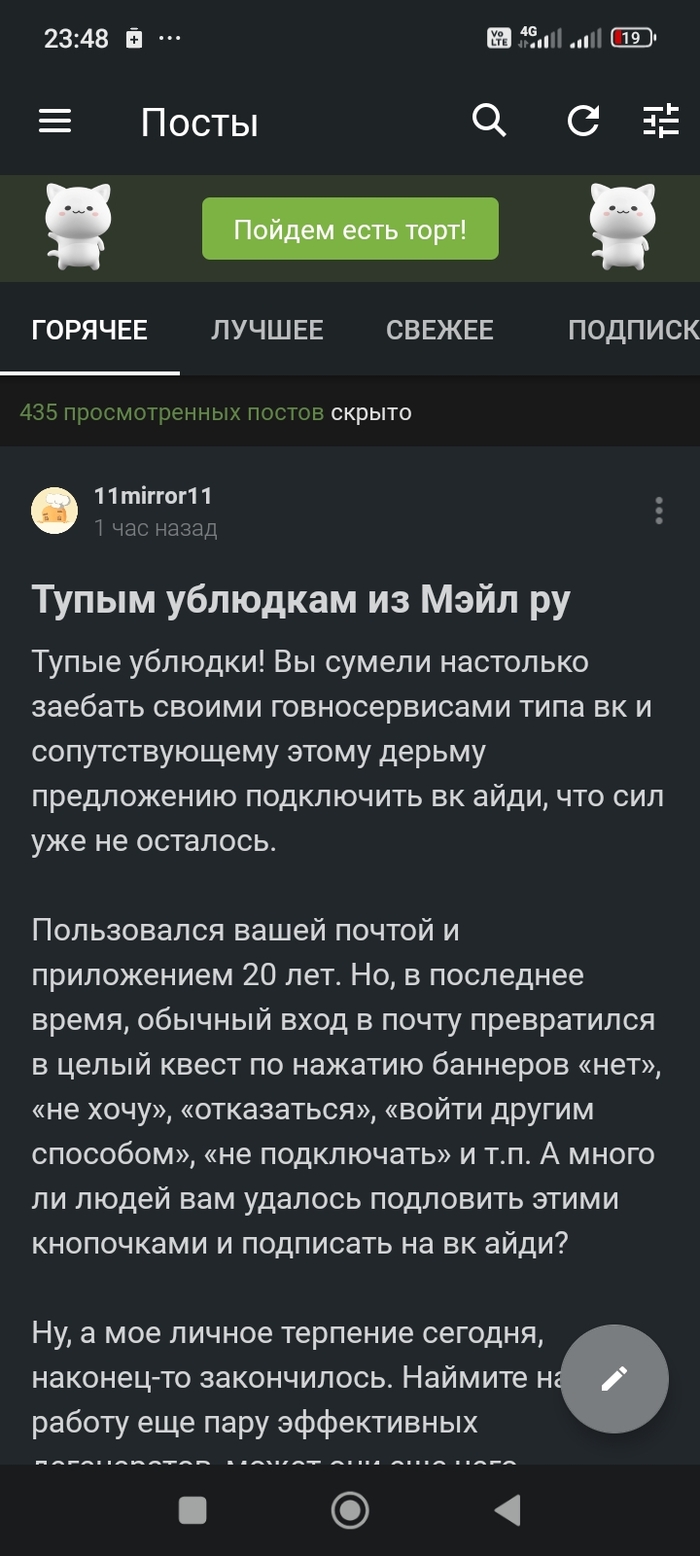Screen dimensions: 700x1556
Task: Open the hamburger drawer menu
Action: click(55, 122)
